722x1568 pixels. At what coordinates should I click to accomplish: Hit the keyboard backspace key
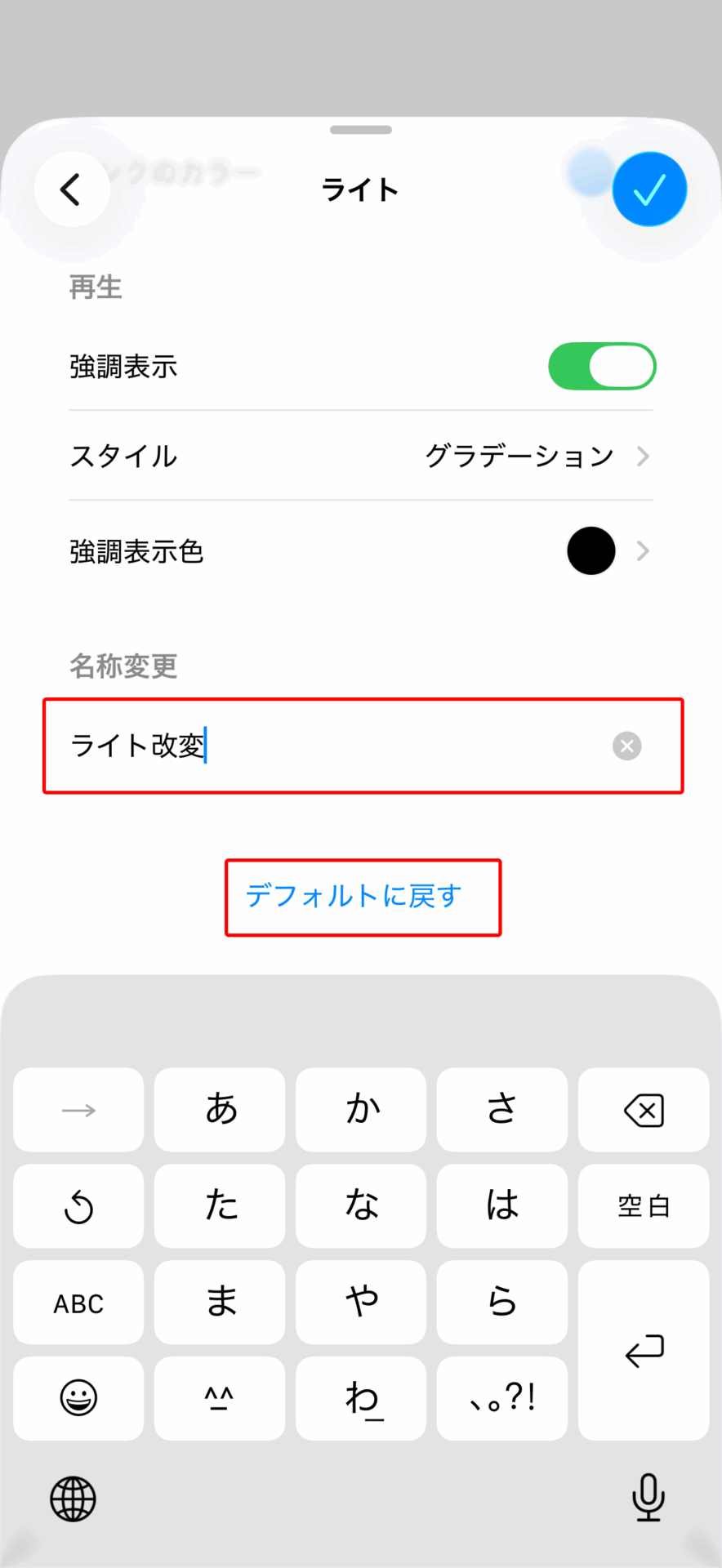tap(644, 1110)
